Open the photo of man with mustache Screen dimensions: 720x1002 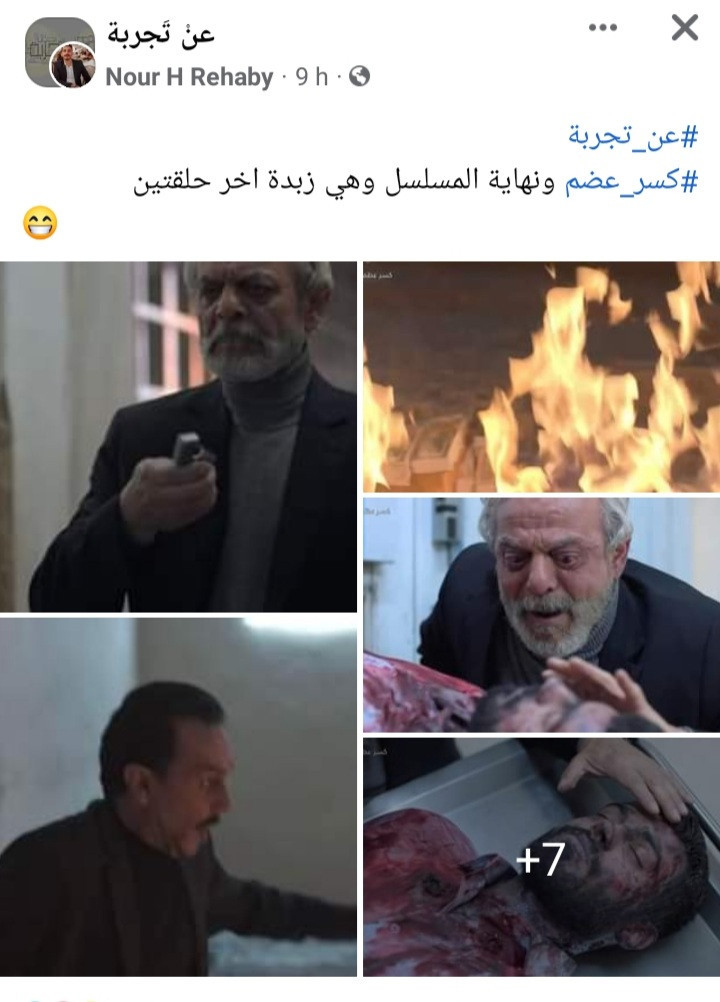point(179,796)
